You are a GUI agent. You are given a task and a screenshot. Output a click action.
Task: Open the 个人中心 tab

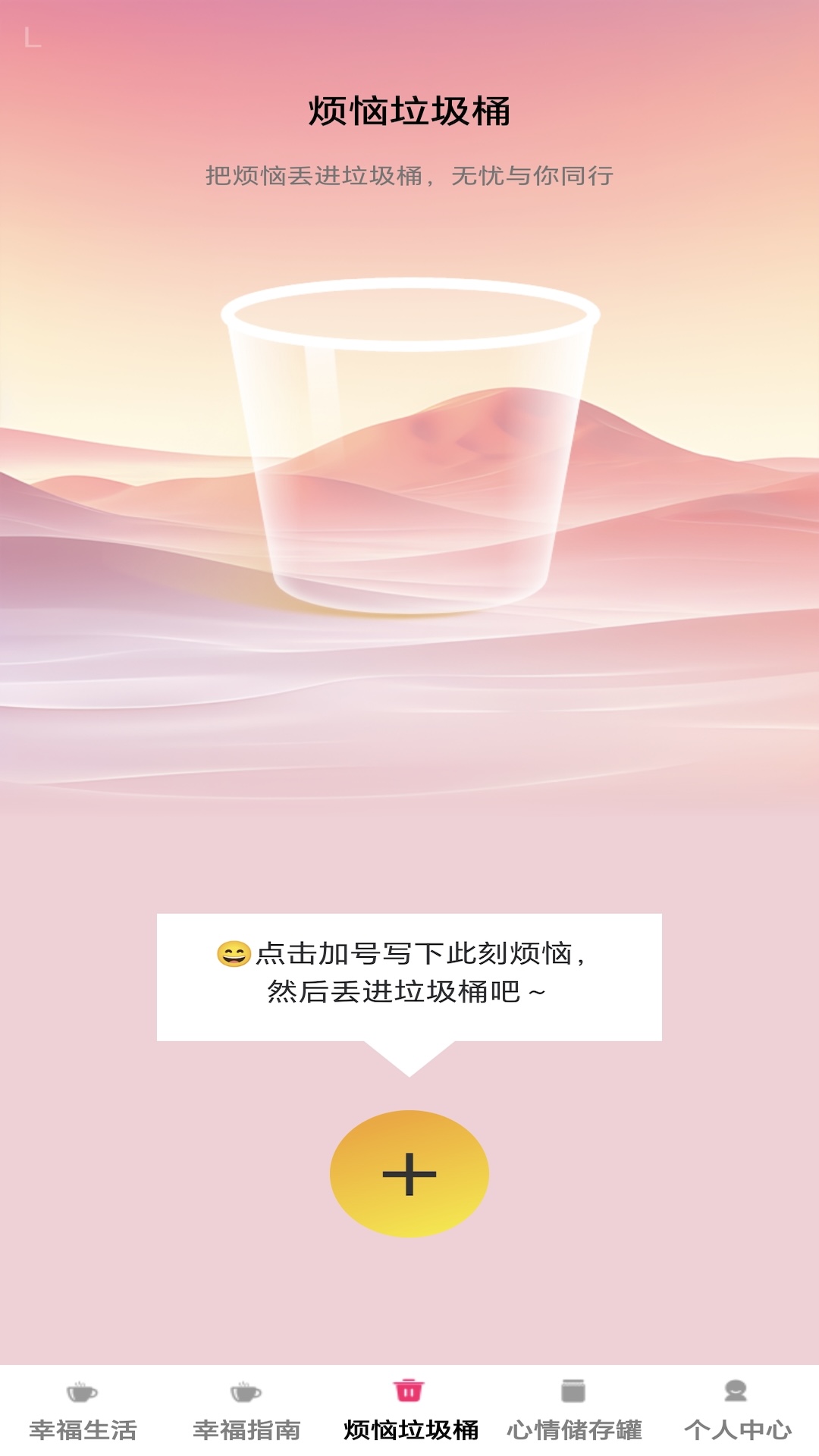[x=737, y=1410]
